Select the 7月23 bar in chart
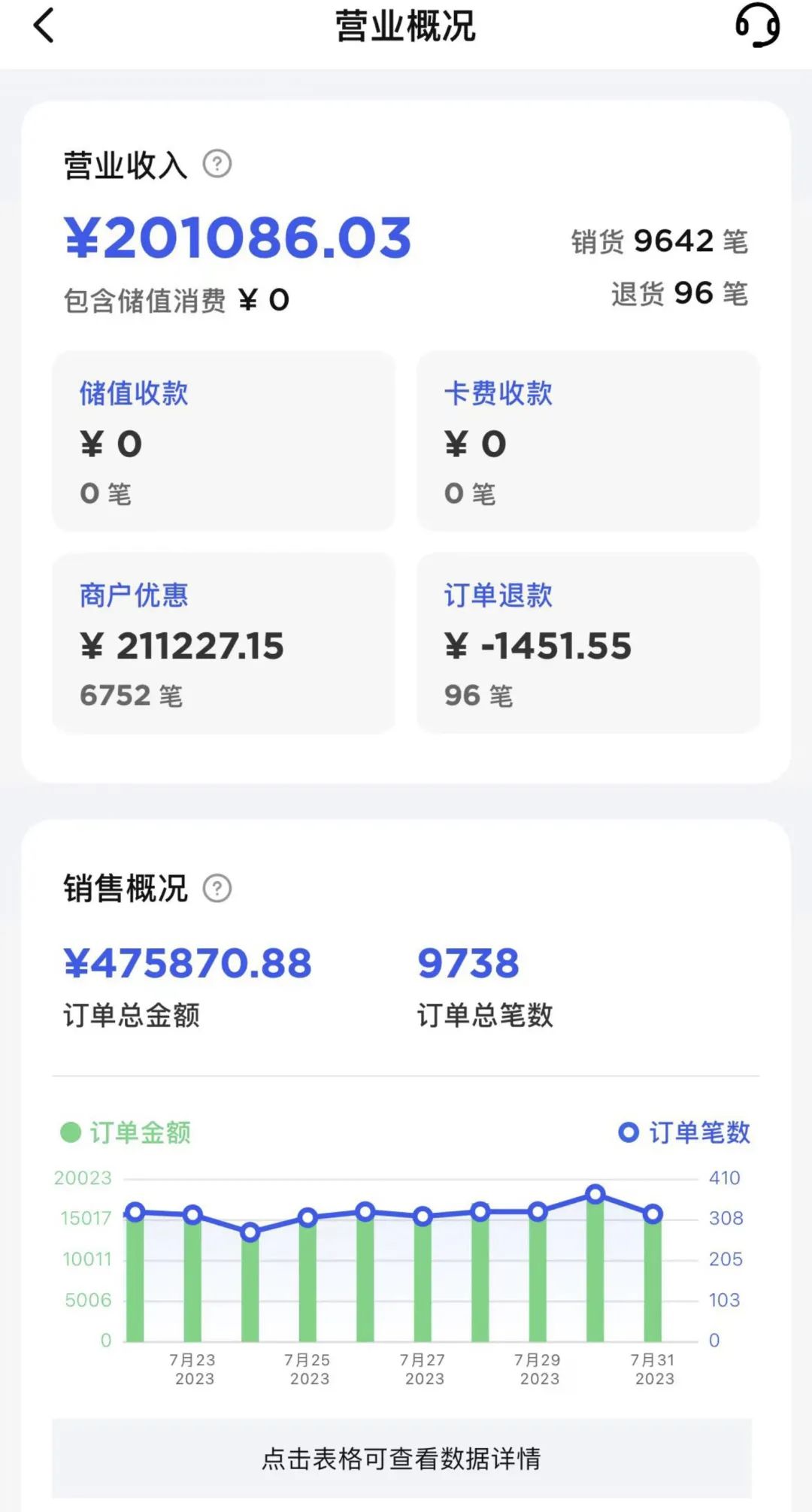812x1512 pixels. coord(192,1278)
